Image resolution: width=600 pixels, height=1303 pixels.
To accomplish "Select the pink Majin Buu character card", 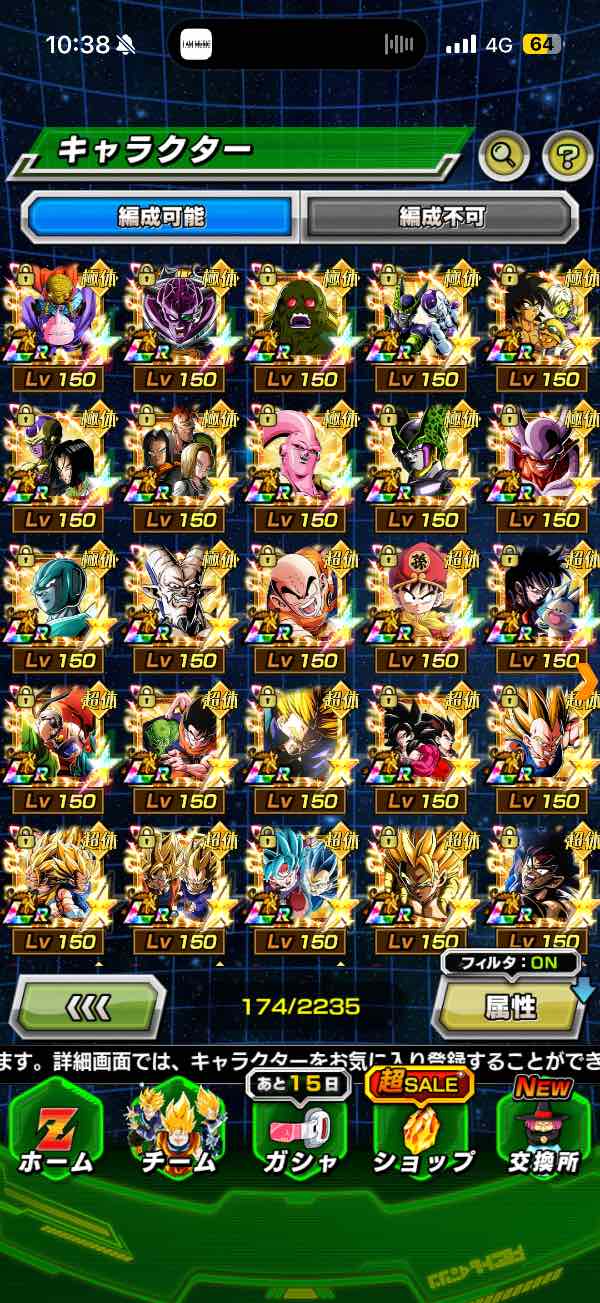I will [x=301, y=468].
